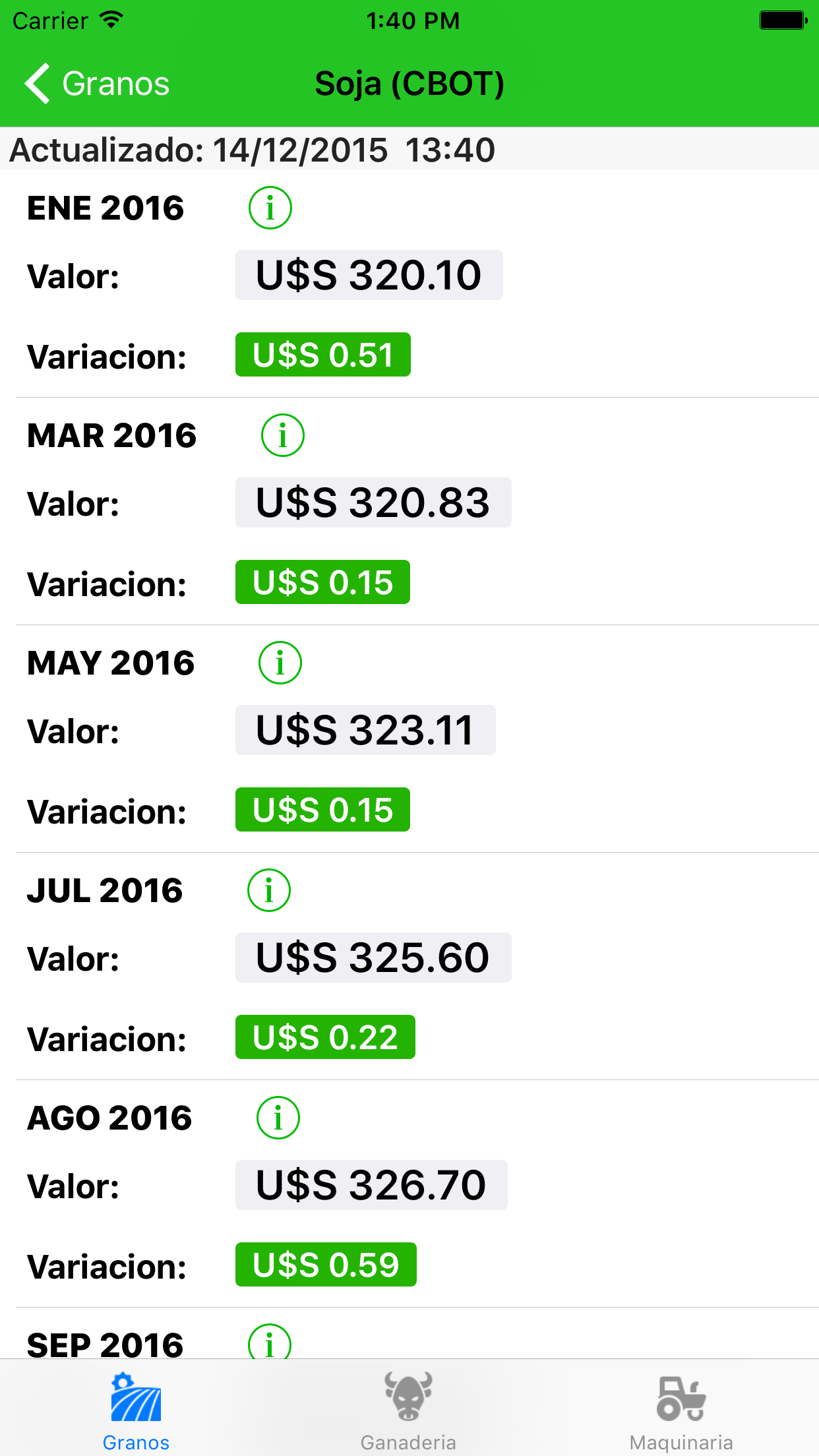Open info icon for MAR 2016
This screenshot has width=819, height=1456.
pyautogui.click(x=283, y=435)
